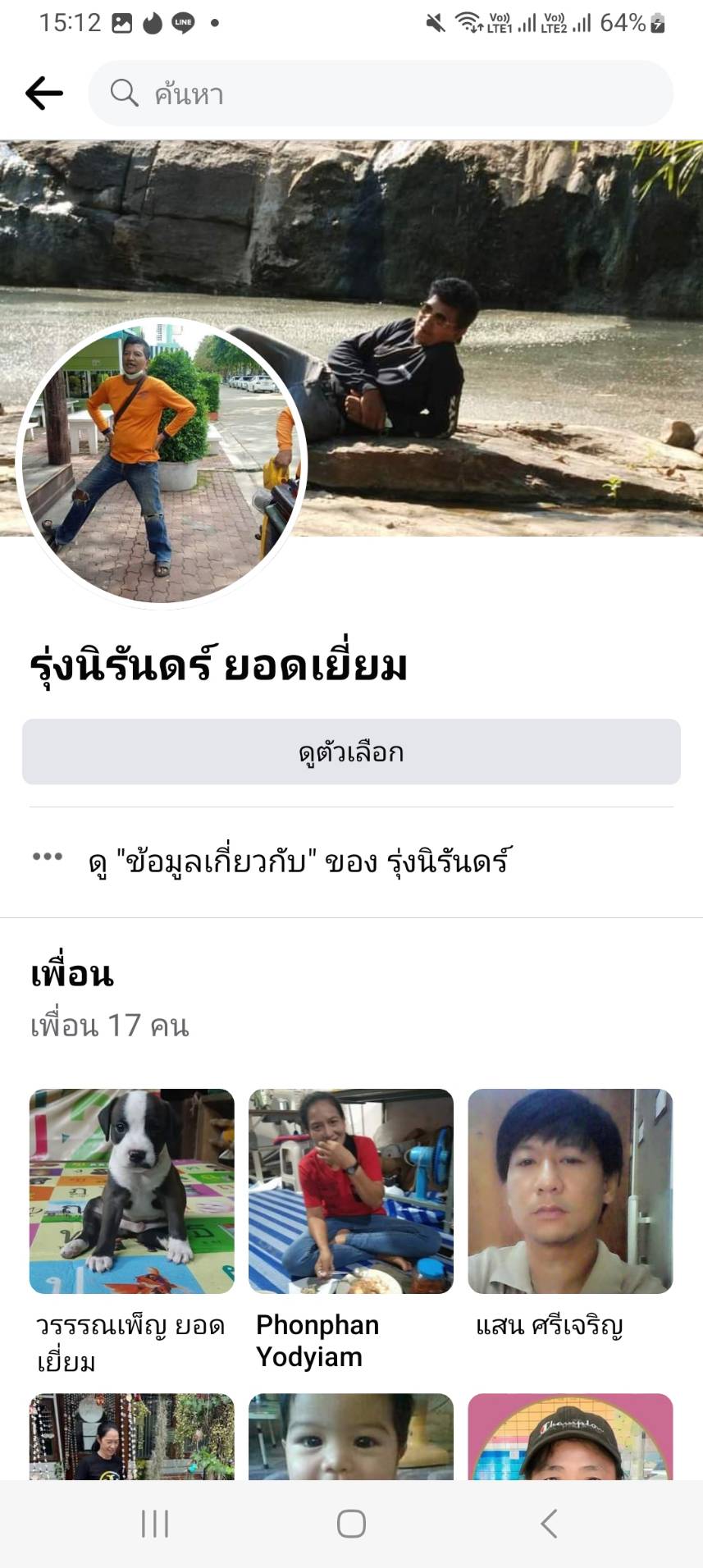Open the recent apps overview
This screenshot has width=703, height=1568.
pyautogui.click(x=155, y=1524)
